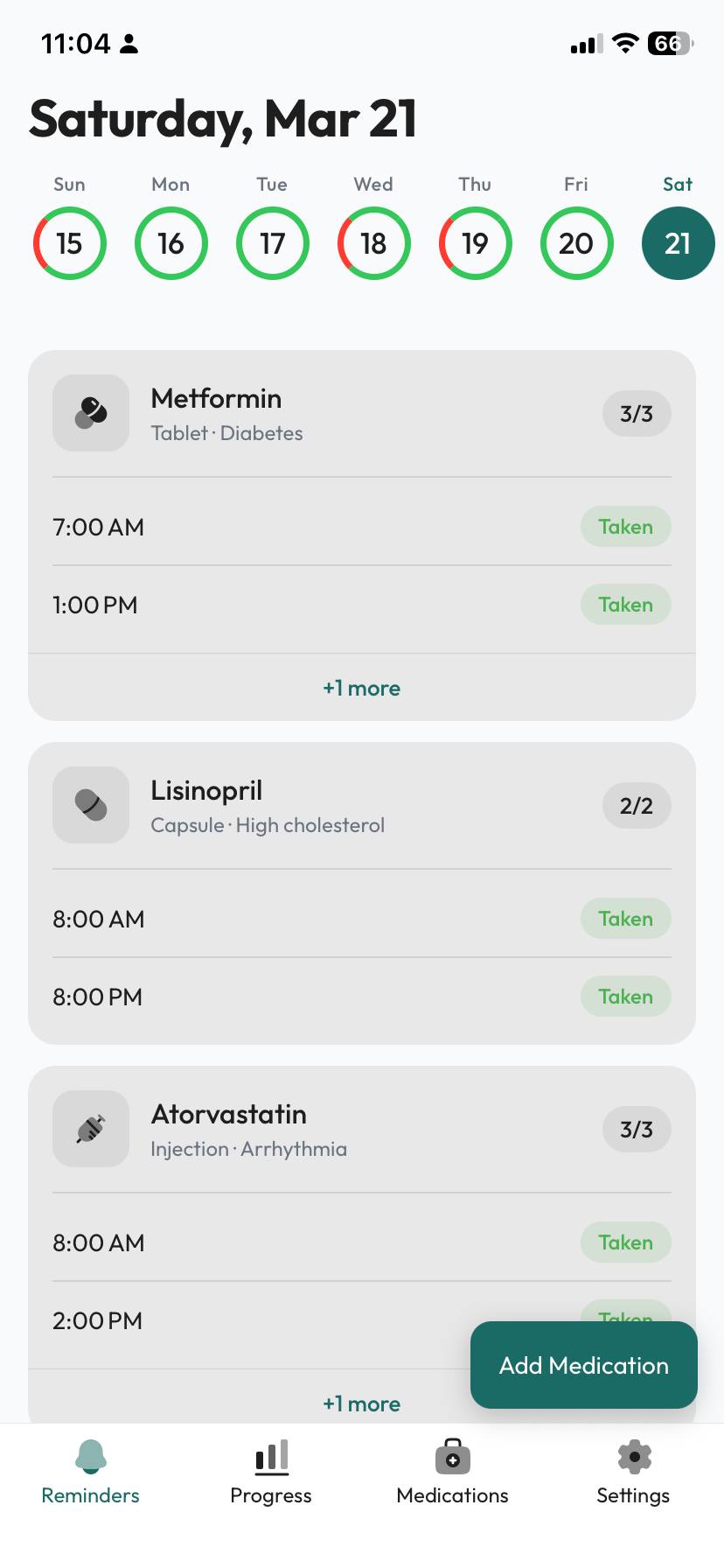Select Sunday the 15th in the week strip
The height and width of the screenshot is (1568, 724).
click(x=70, y=243)
